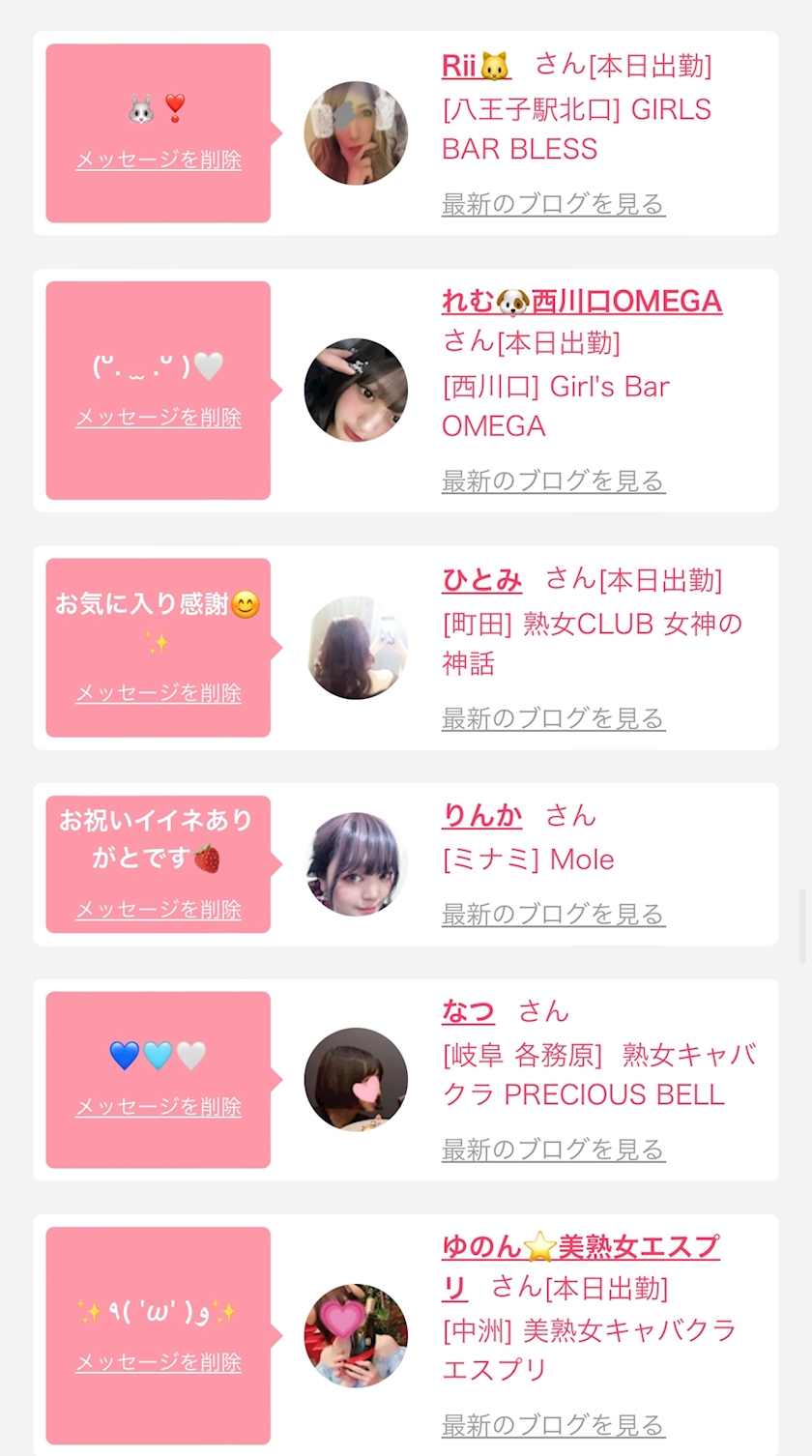Open ひとみ's profile name link
The height and width of the screenshot is (1456, 812).
pyautogui.click(x=481, y=580)
